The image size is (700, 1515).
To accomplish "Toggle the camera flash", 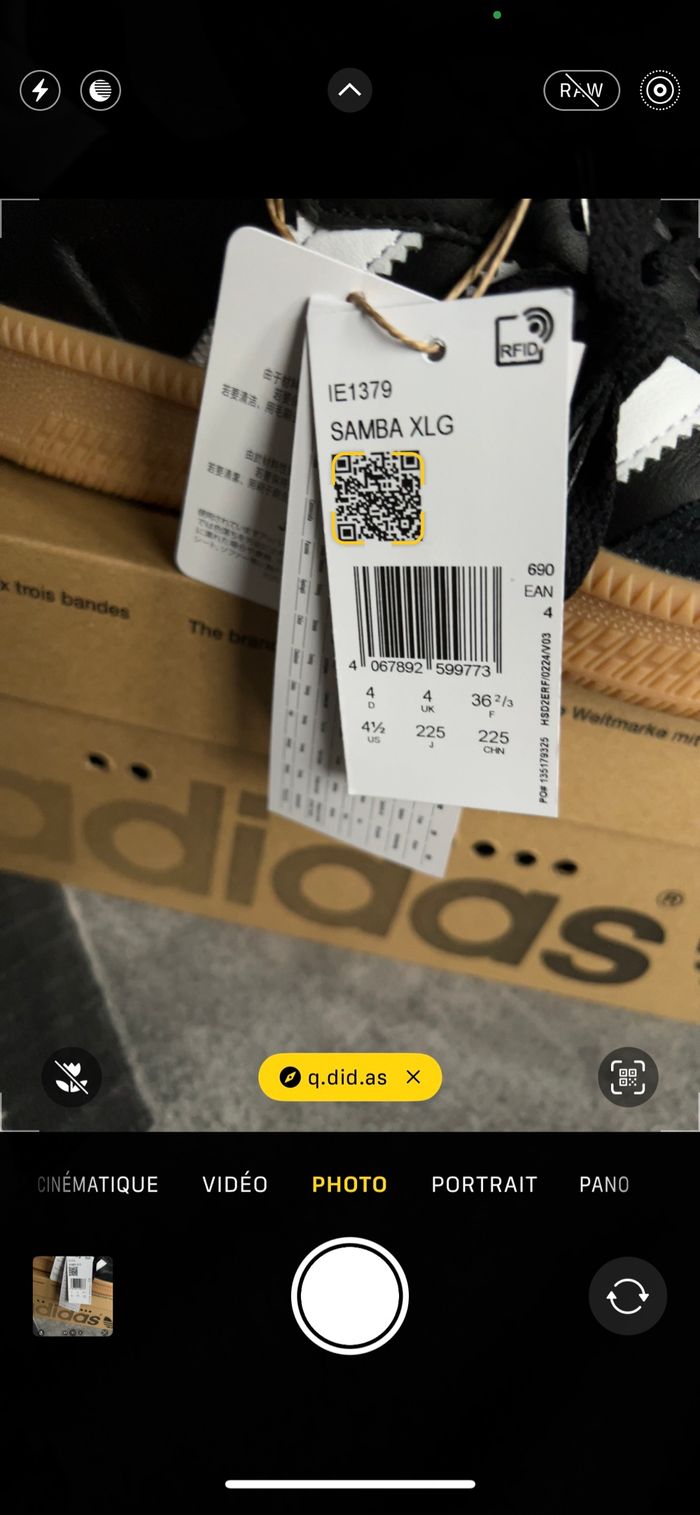I will (40, 91).
